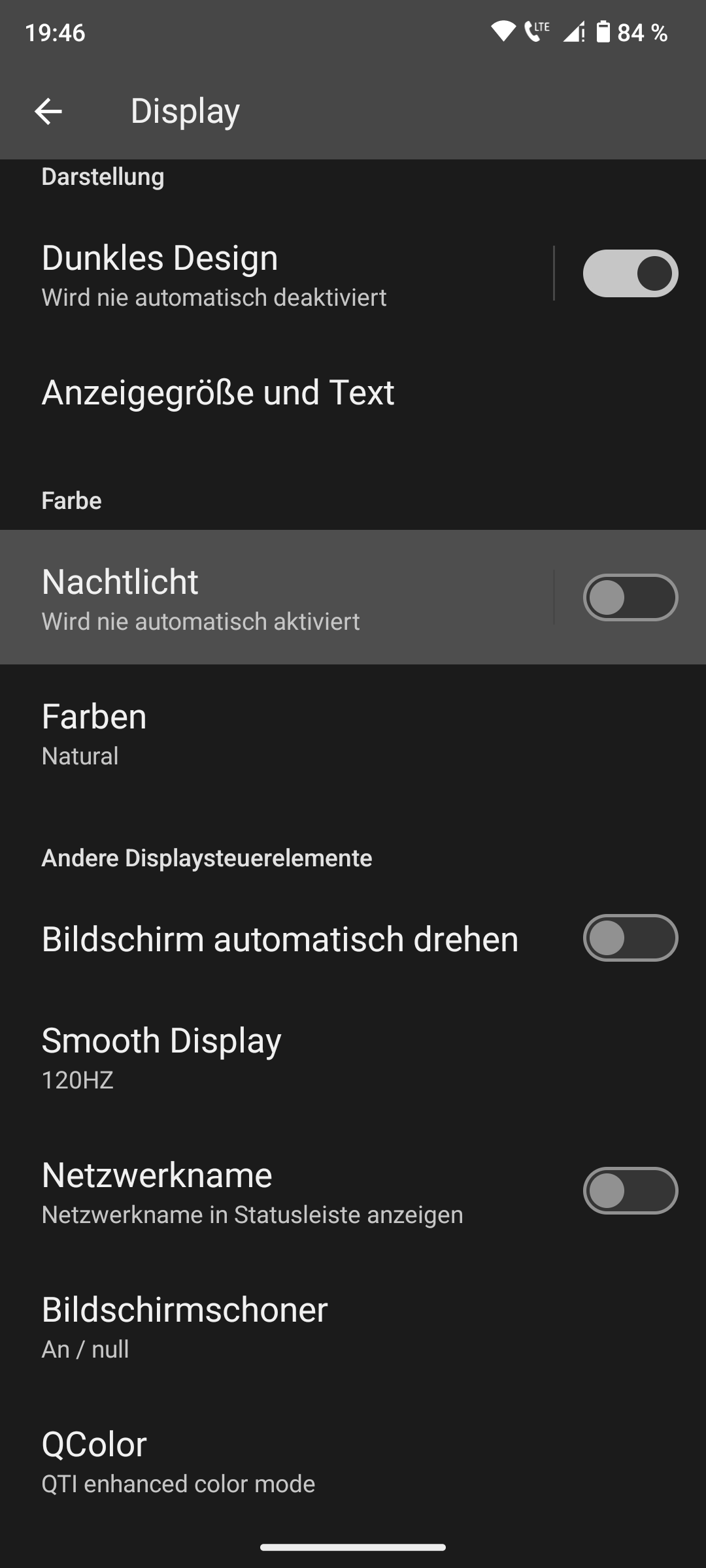706x1568 pixels.
Task: Open Anzeigegröße und Text
Action: pos(261,393)
